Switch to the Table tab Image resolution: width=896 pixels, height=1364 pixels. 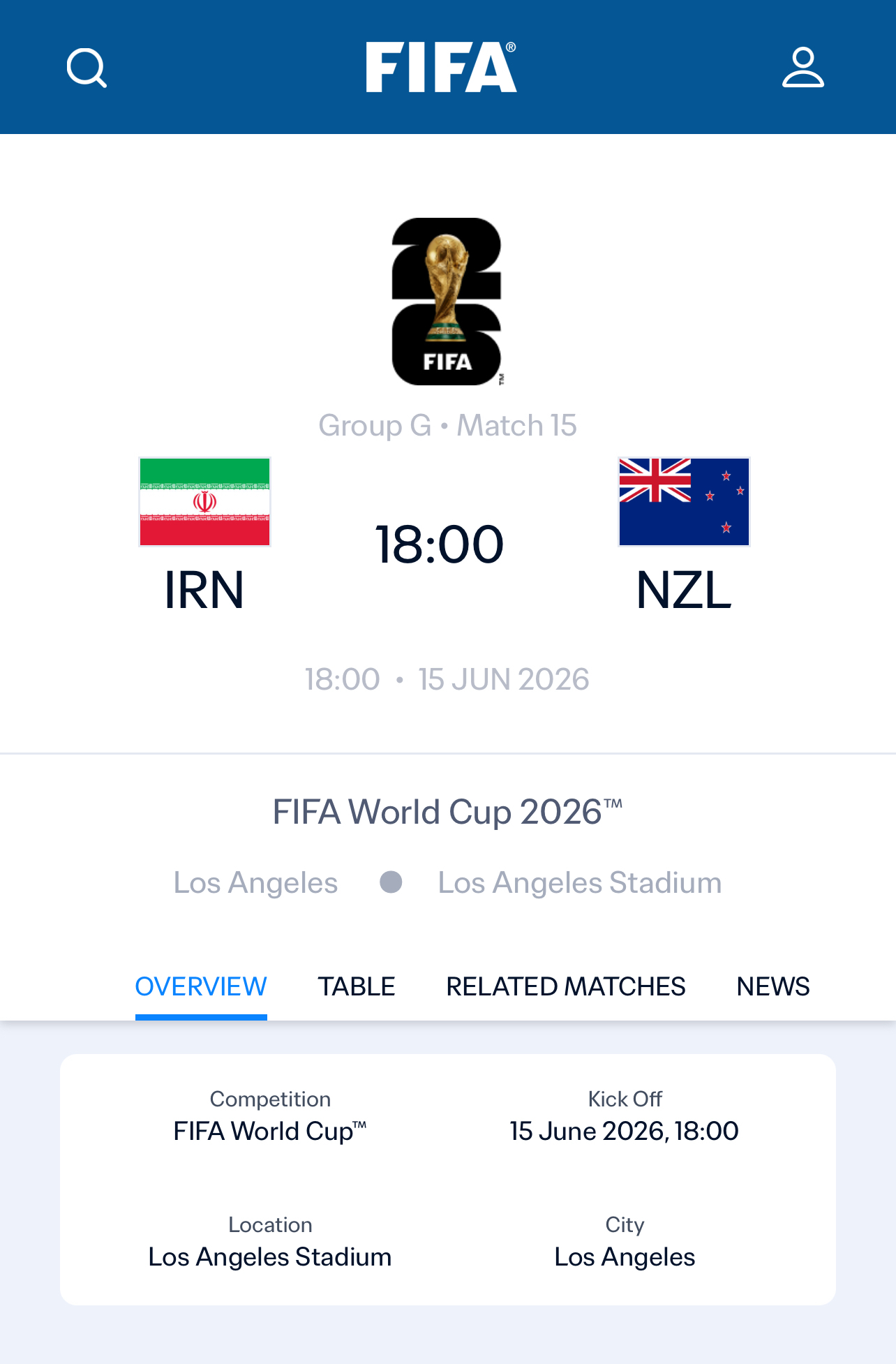[356, 986]
